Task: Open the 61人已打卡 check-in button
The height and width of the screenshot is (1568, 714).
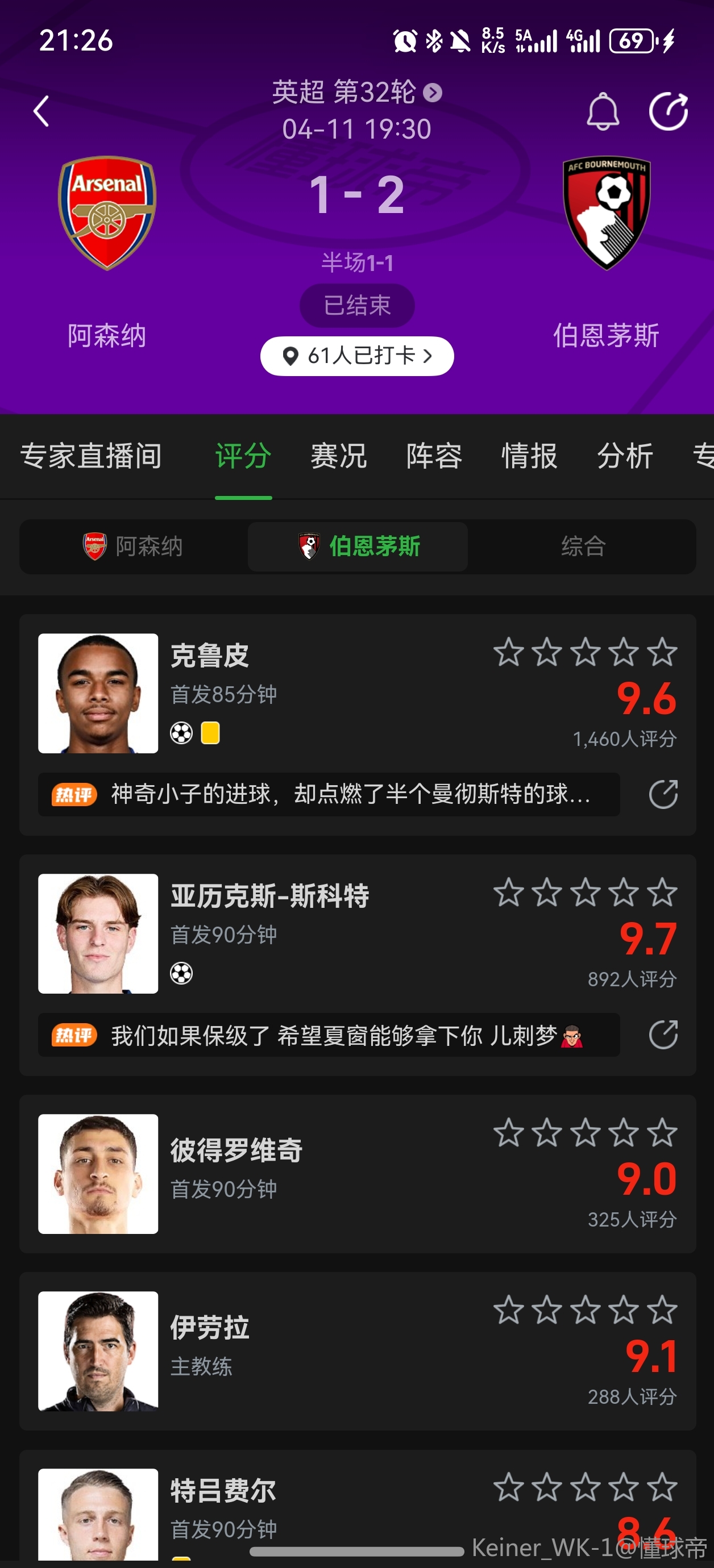Action: [x=357, y=356]
